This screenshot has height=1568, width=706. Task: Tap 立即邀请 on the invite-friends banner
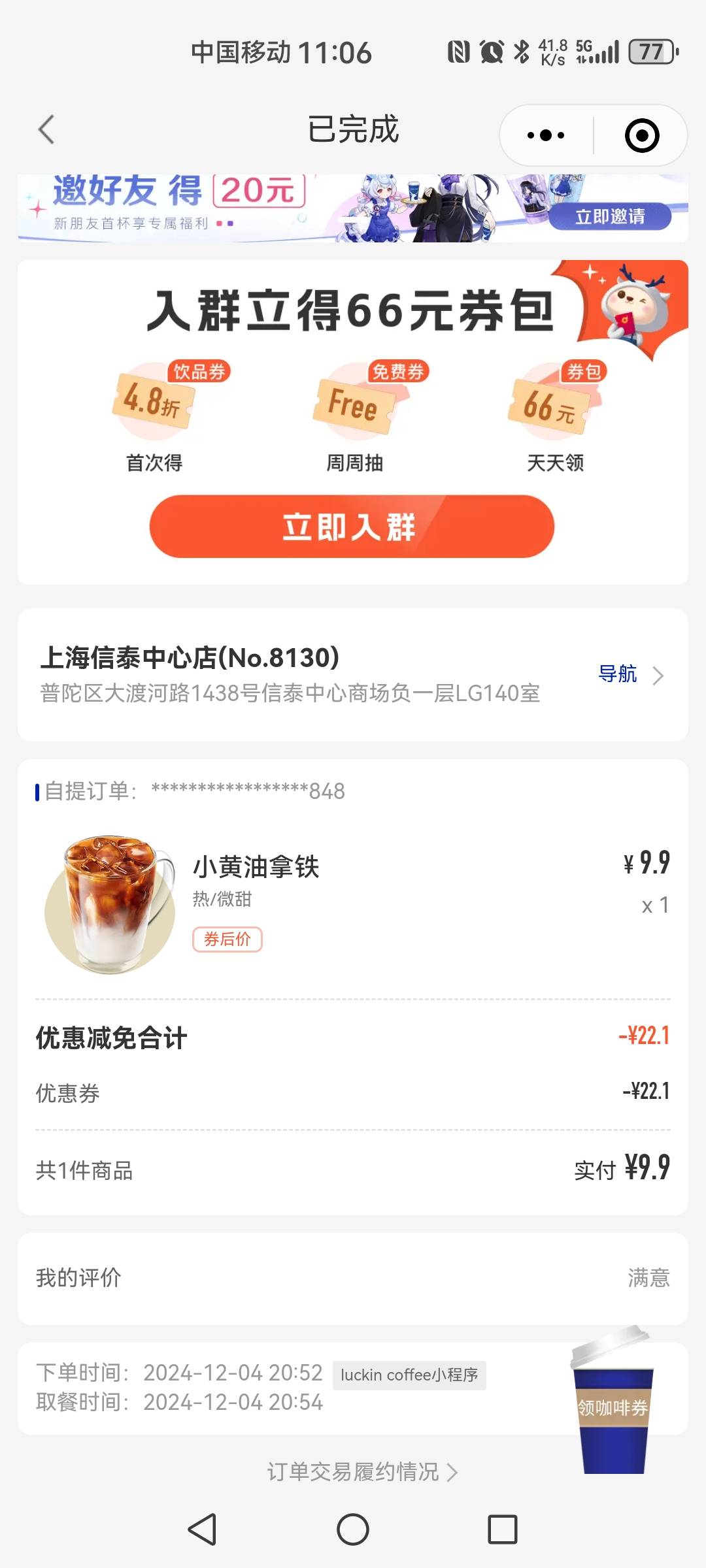(x=610, y=216)
